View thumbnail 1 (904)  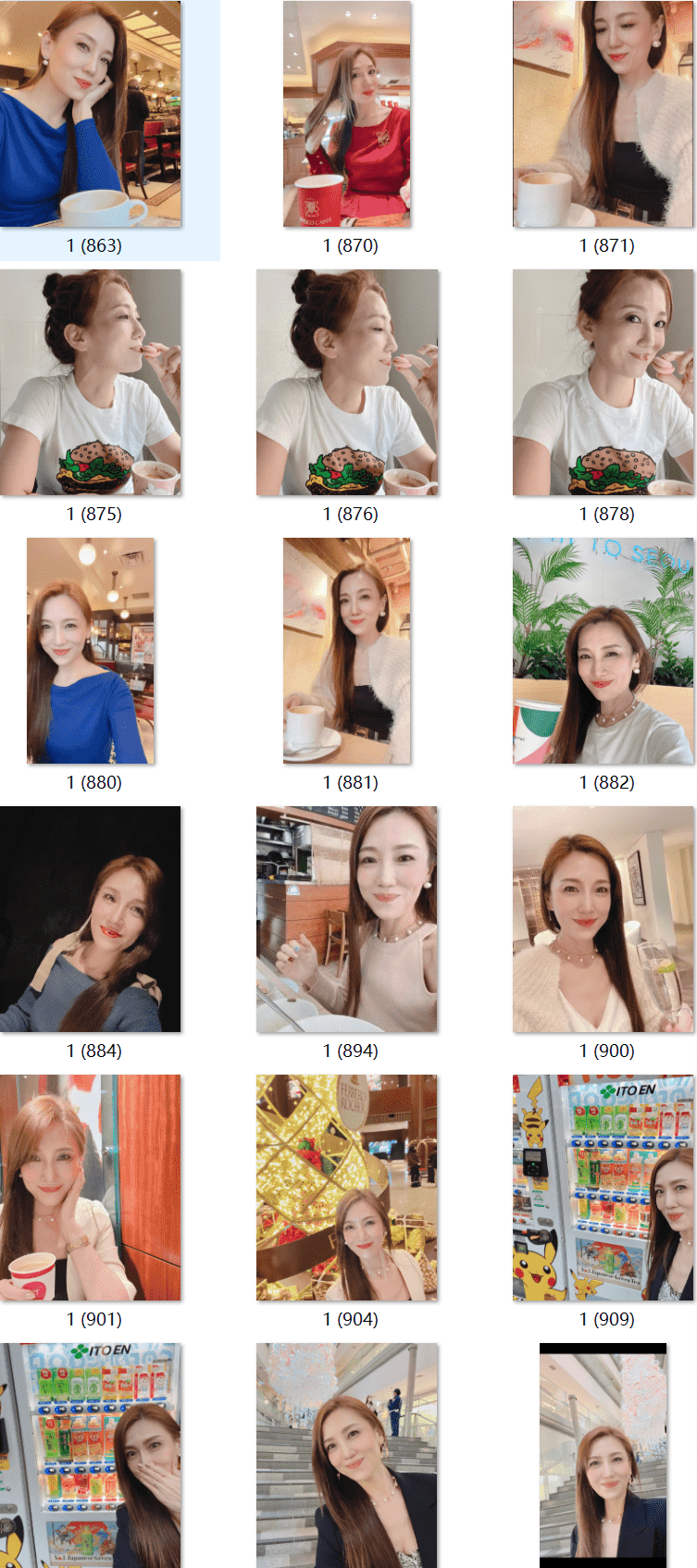point(347,1188)
